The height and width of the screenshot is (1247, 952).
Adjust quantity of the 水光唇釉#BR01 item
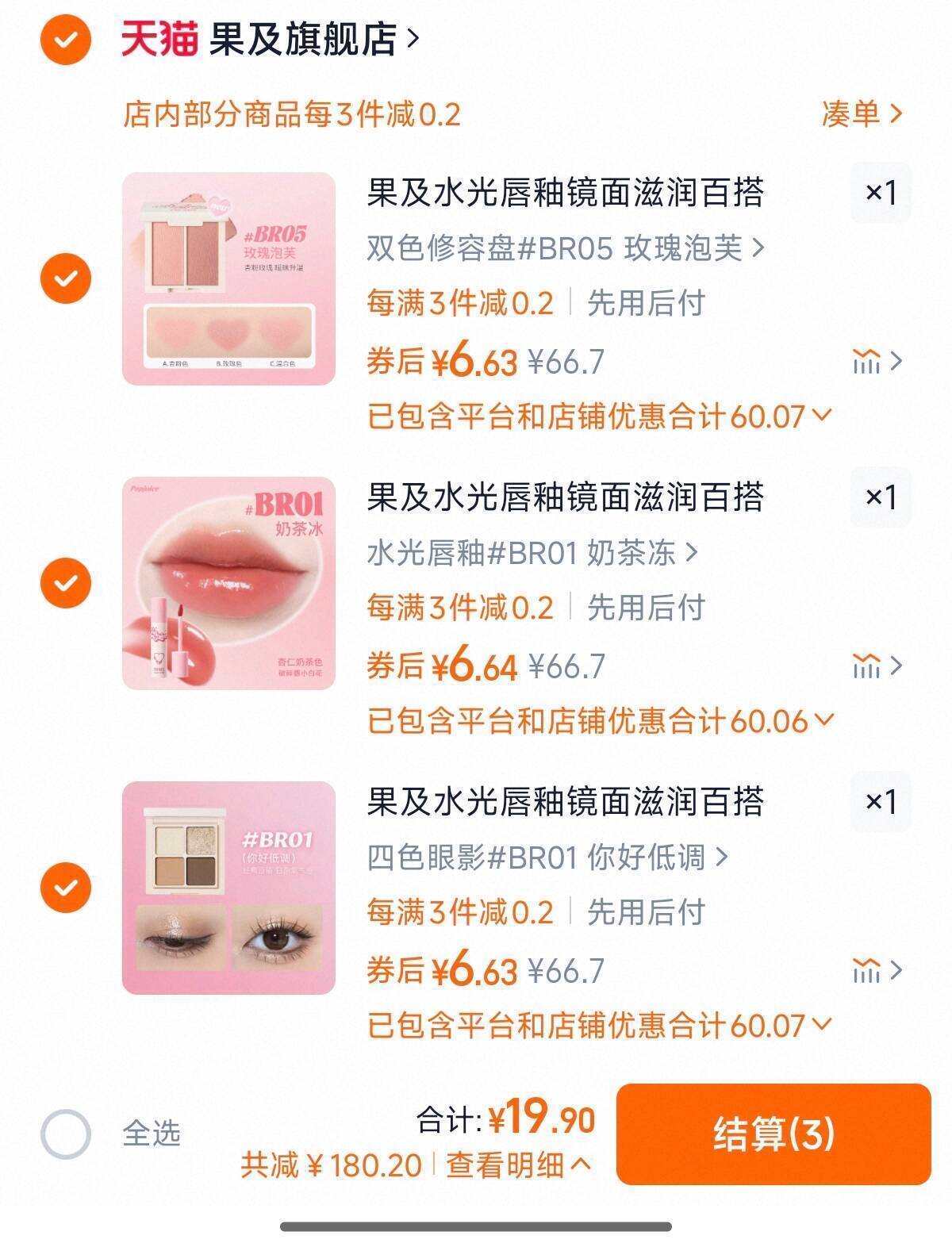coord(880,497)
